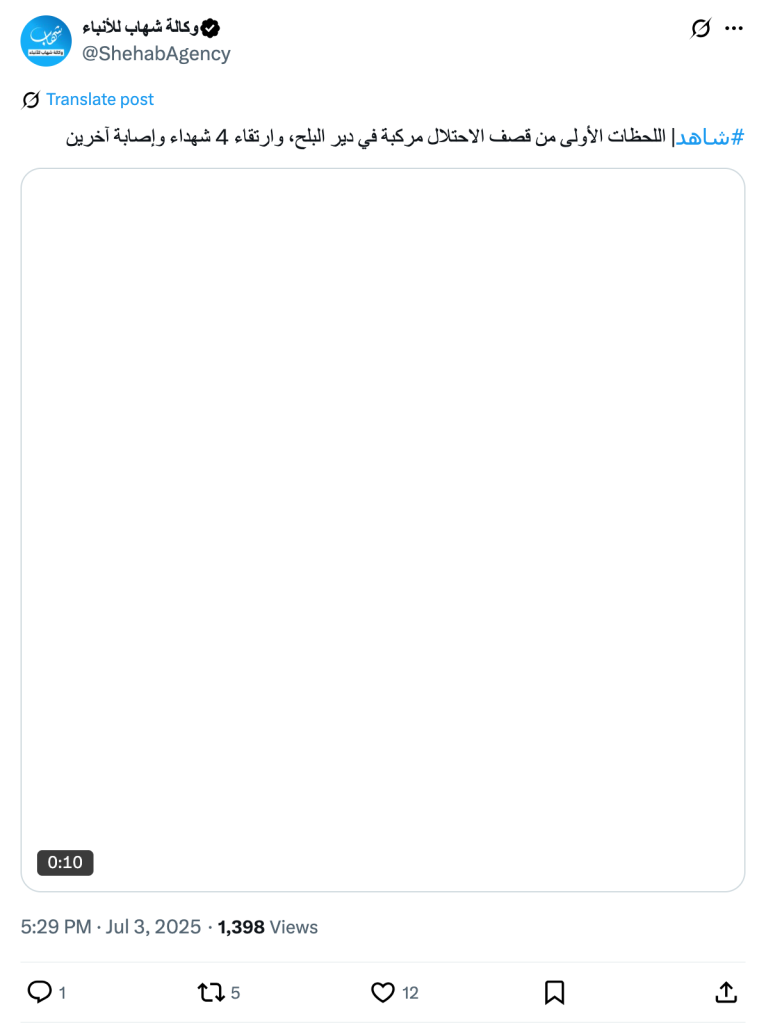The width and height of the screenshot is (766, 1023).
Task: Reply to this post
Action: click(40, 992)
